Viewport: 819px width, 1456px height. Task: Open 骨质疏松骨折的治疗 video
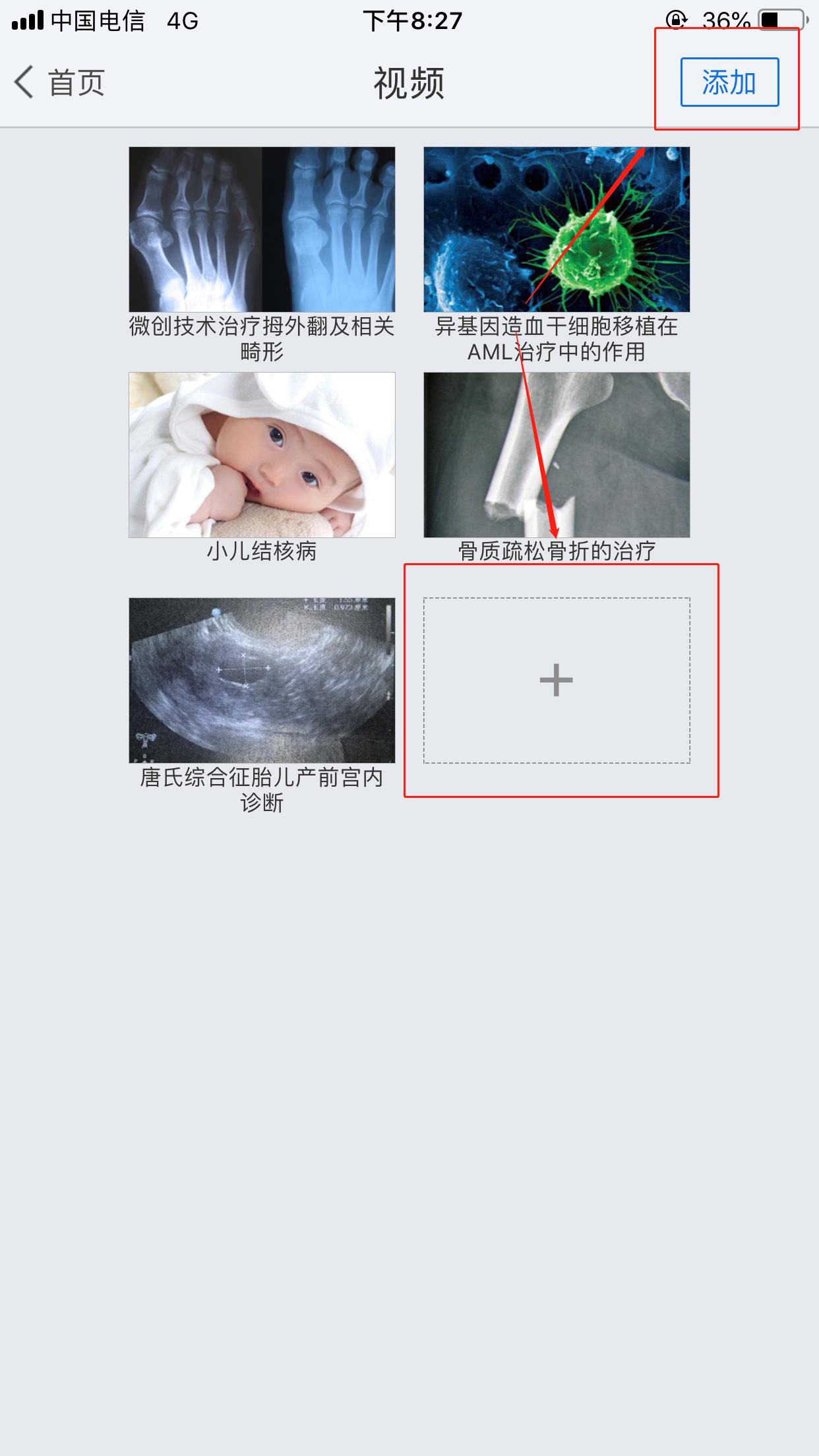click(557, 455)
